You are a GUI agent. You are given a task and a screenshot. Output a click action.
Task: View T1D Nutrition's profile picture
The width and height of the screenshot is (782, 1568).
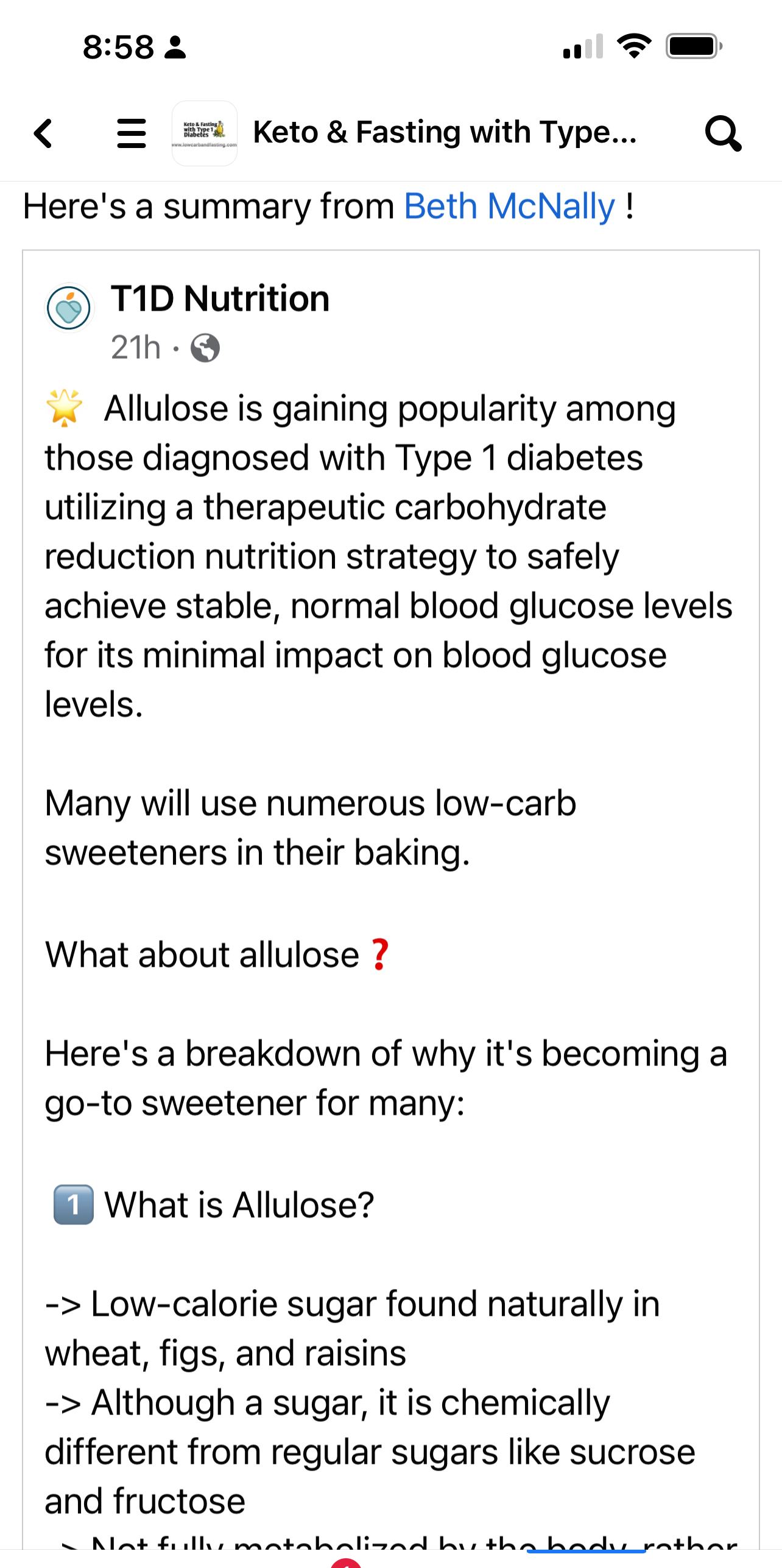69,308
